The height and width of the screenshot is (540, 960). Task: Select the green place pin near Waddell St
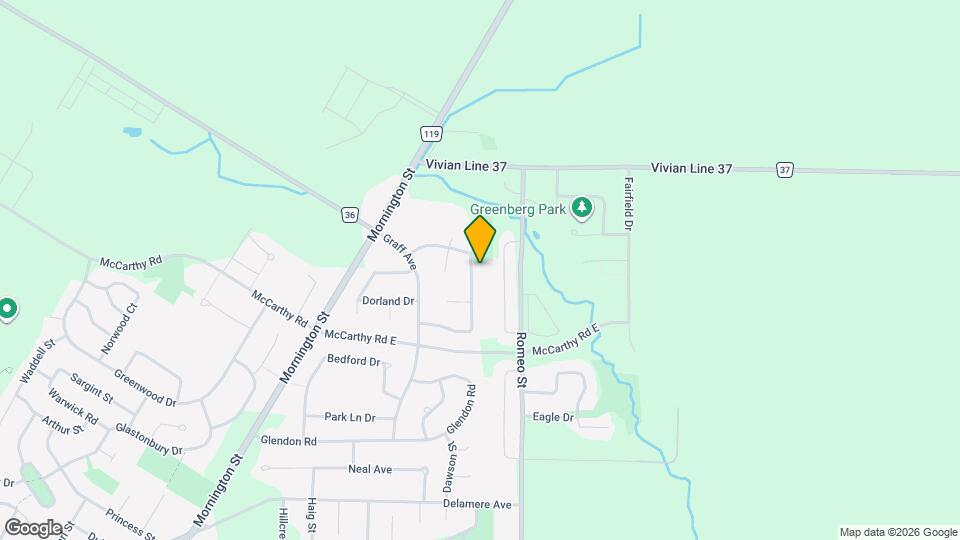point(6,309)
